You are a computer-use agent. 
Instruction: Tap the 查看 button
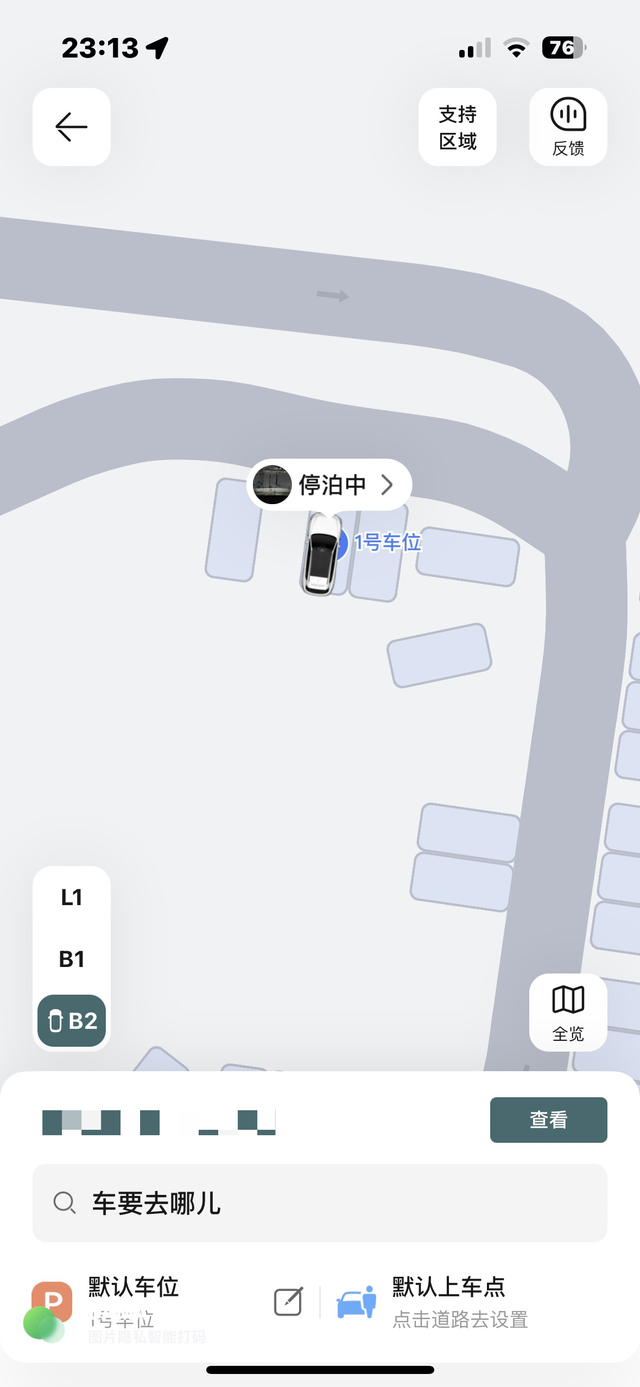click(x=548, y=1120)
